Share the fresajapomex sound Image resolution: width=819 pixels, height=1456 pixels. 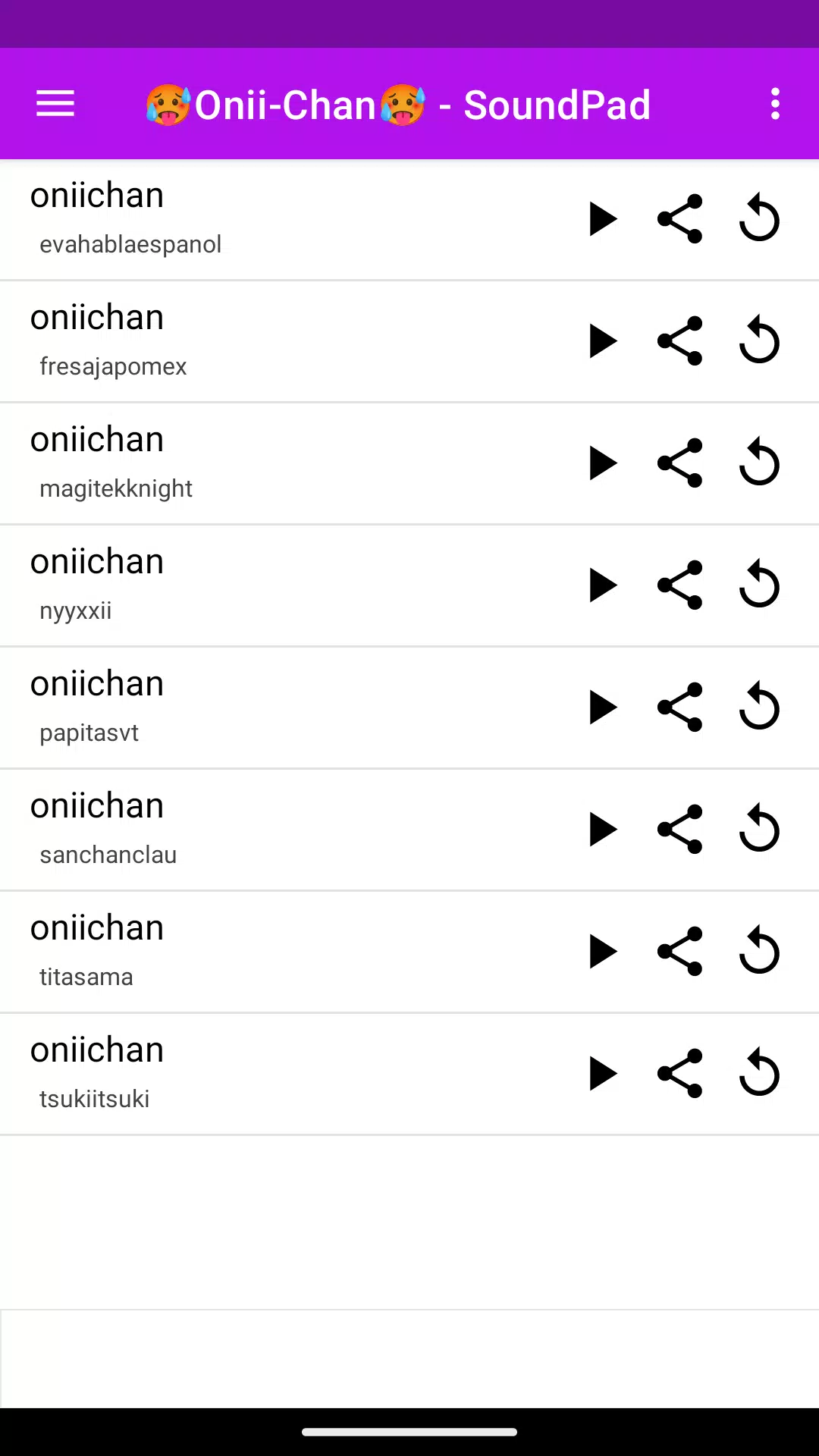(680, 341)
